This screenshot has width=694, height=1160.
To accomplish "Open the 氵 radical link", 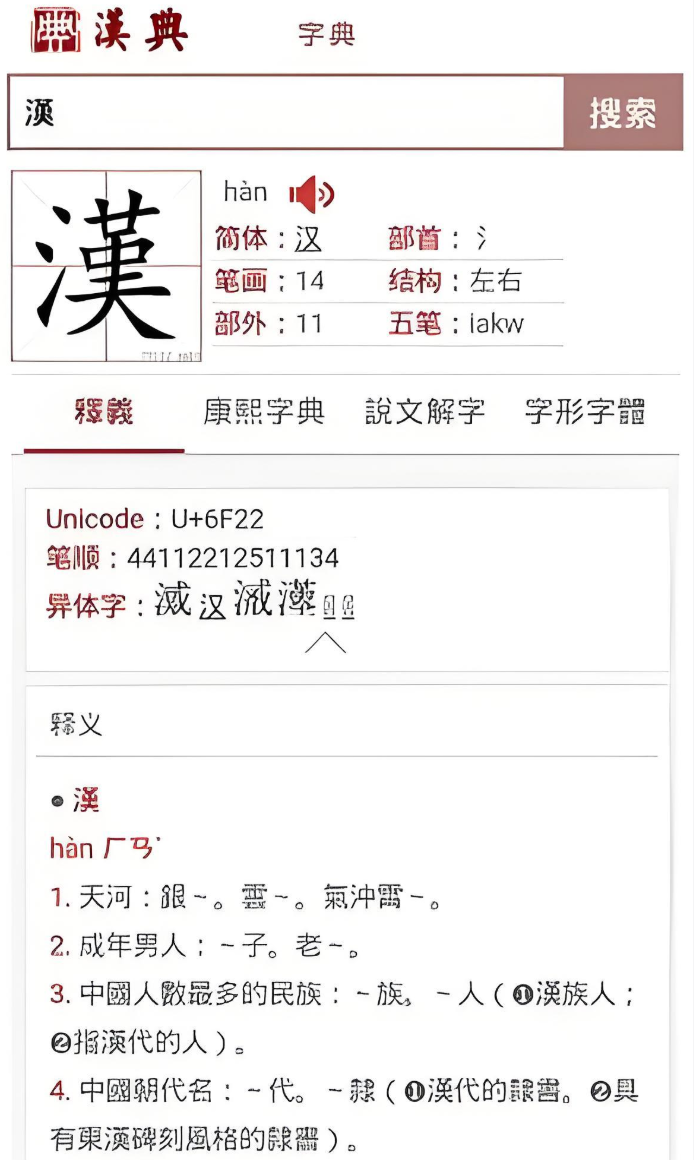I will coord(482,239).
